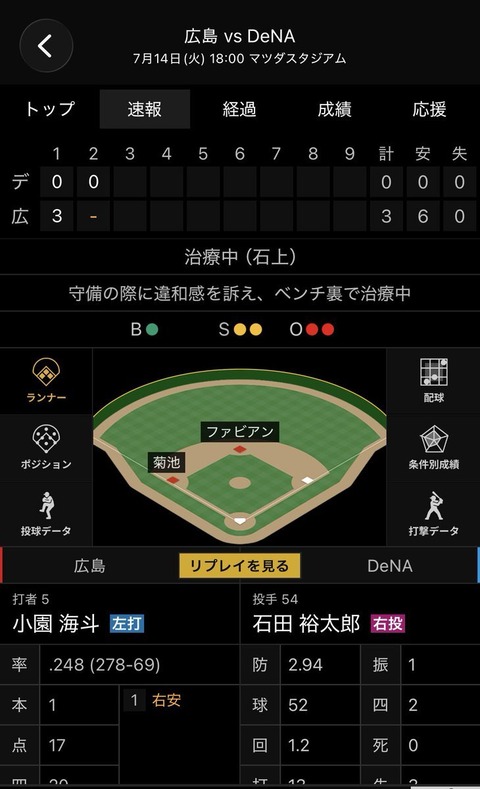This screenshot has height=789, width=480.
Task: Go back with the top-left arrow
Action: tap(46, 46)
